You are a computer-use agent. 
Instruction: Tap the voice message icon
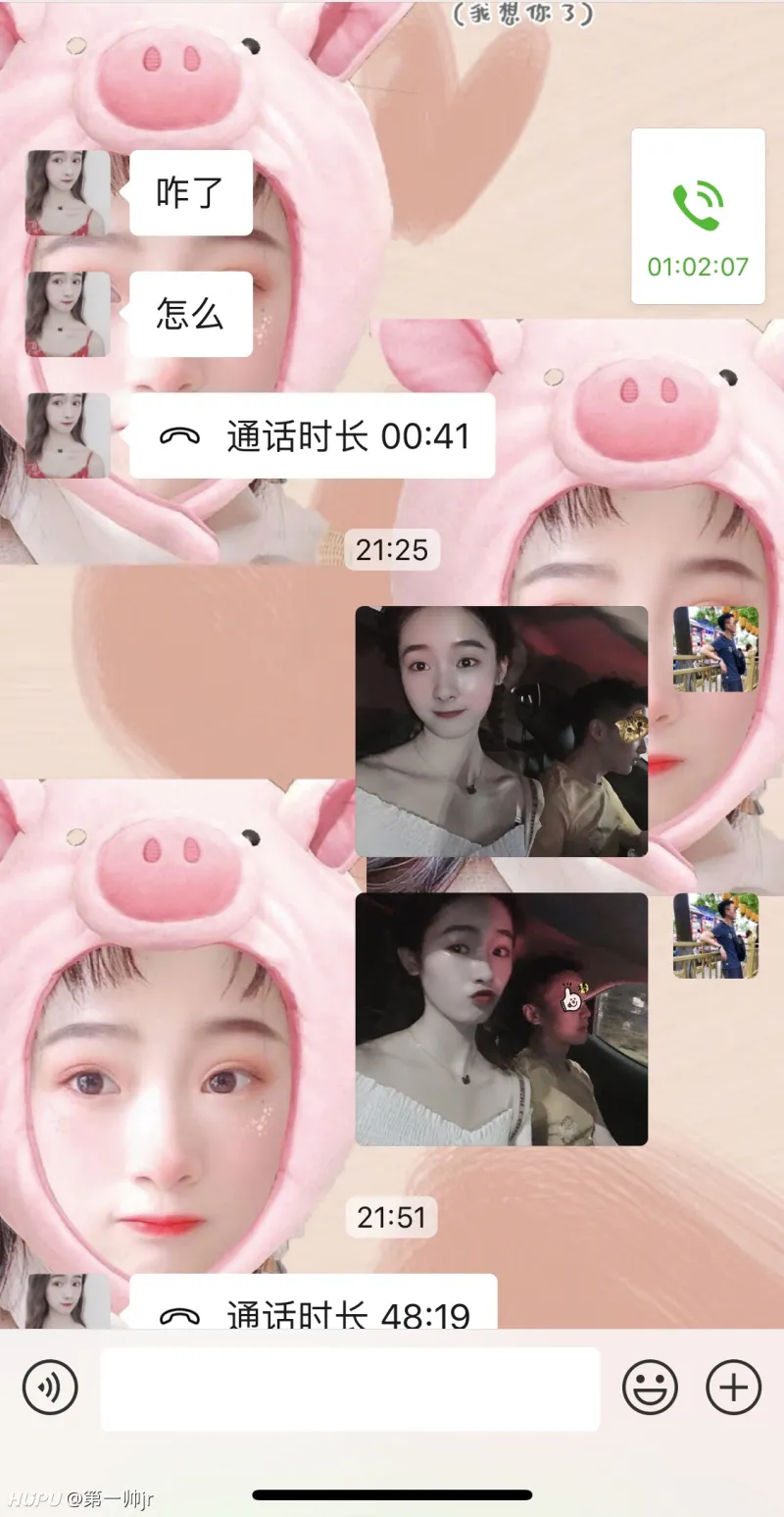(x=50, y=1388)
